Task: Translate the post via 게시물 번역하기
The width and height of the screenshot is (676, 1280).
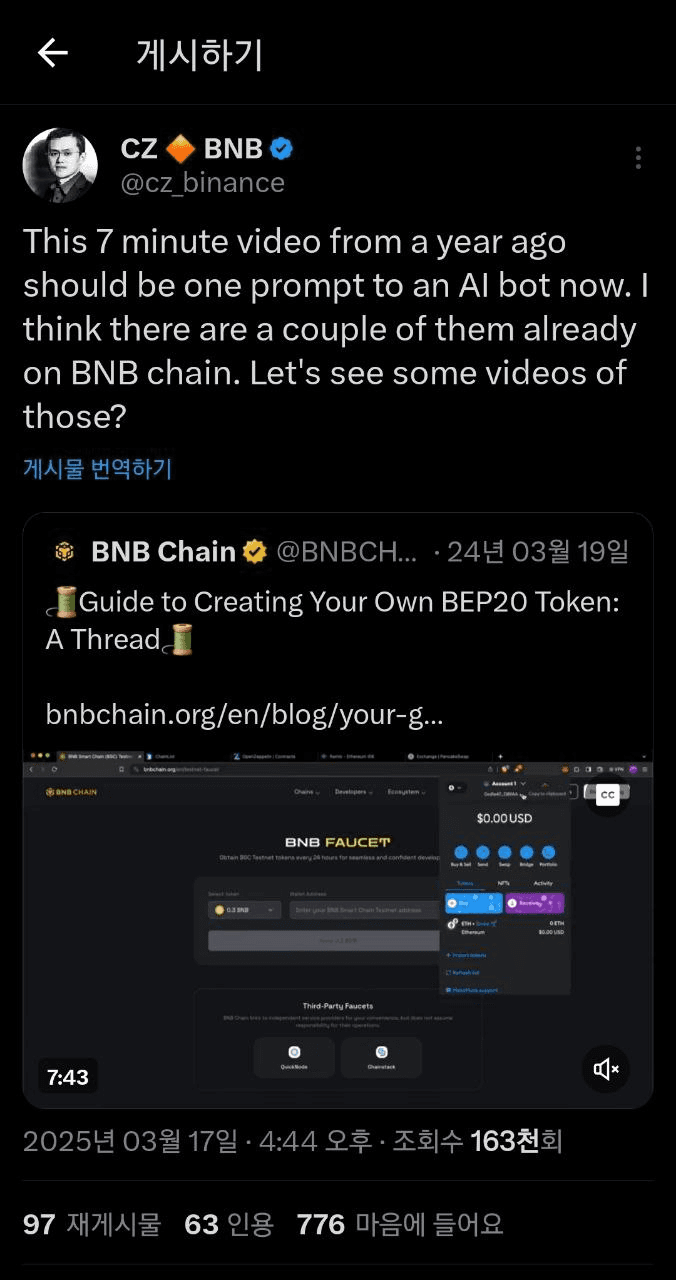Action: coord(98,469)
